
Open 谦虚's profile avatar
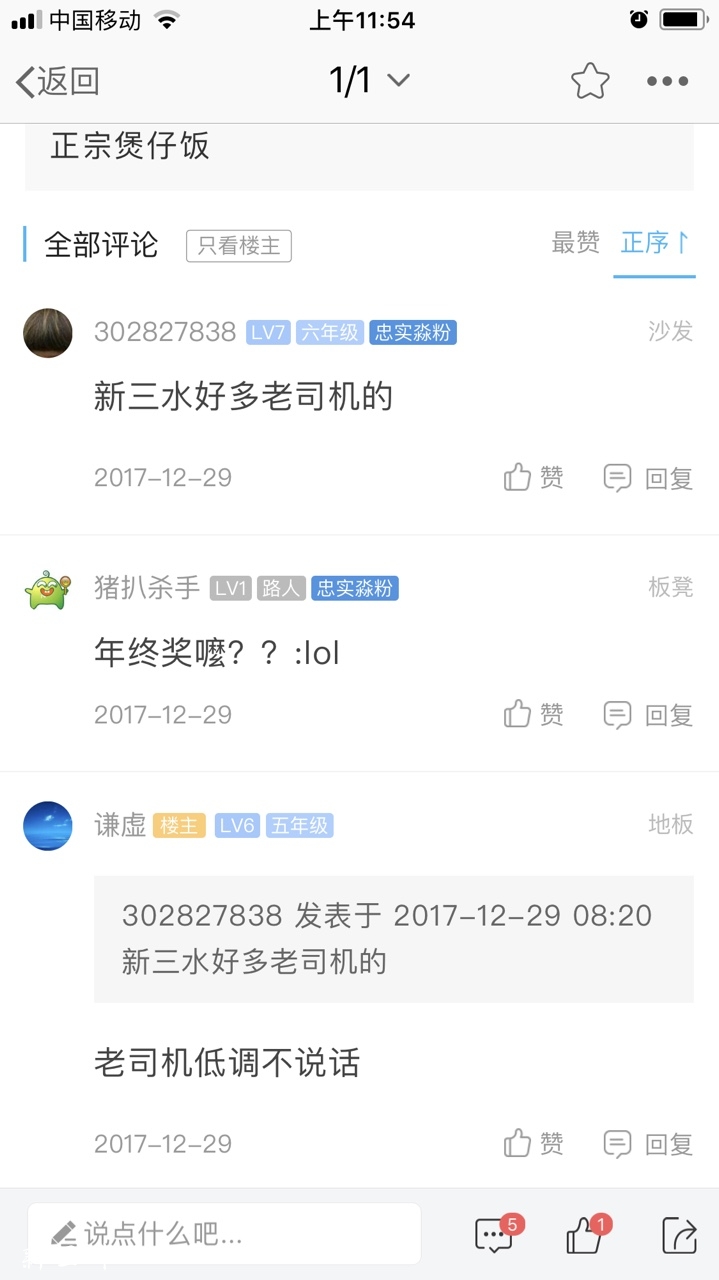pyautogui.click(x=48, y=826)
